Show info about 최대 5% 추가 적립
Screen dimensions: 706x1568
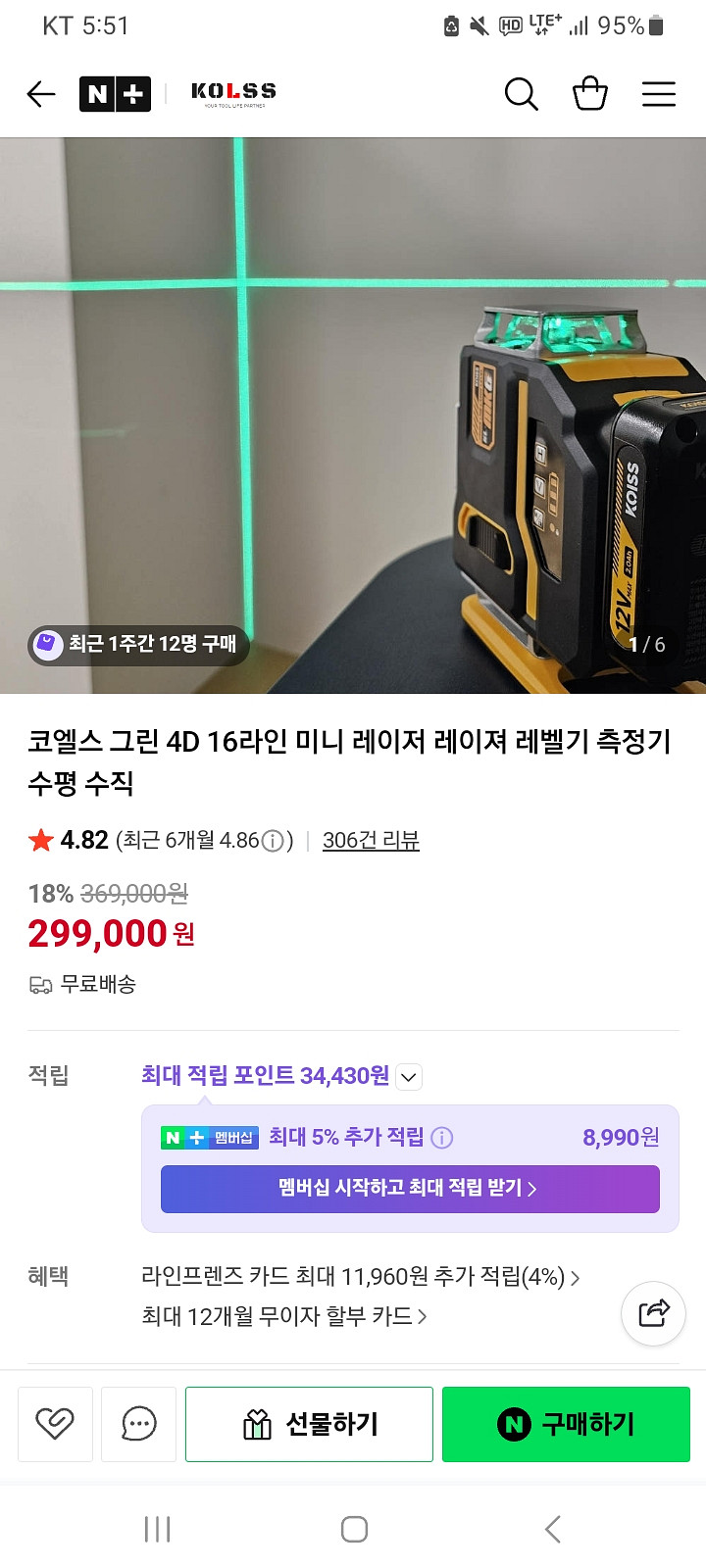click(442, 1138)
